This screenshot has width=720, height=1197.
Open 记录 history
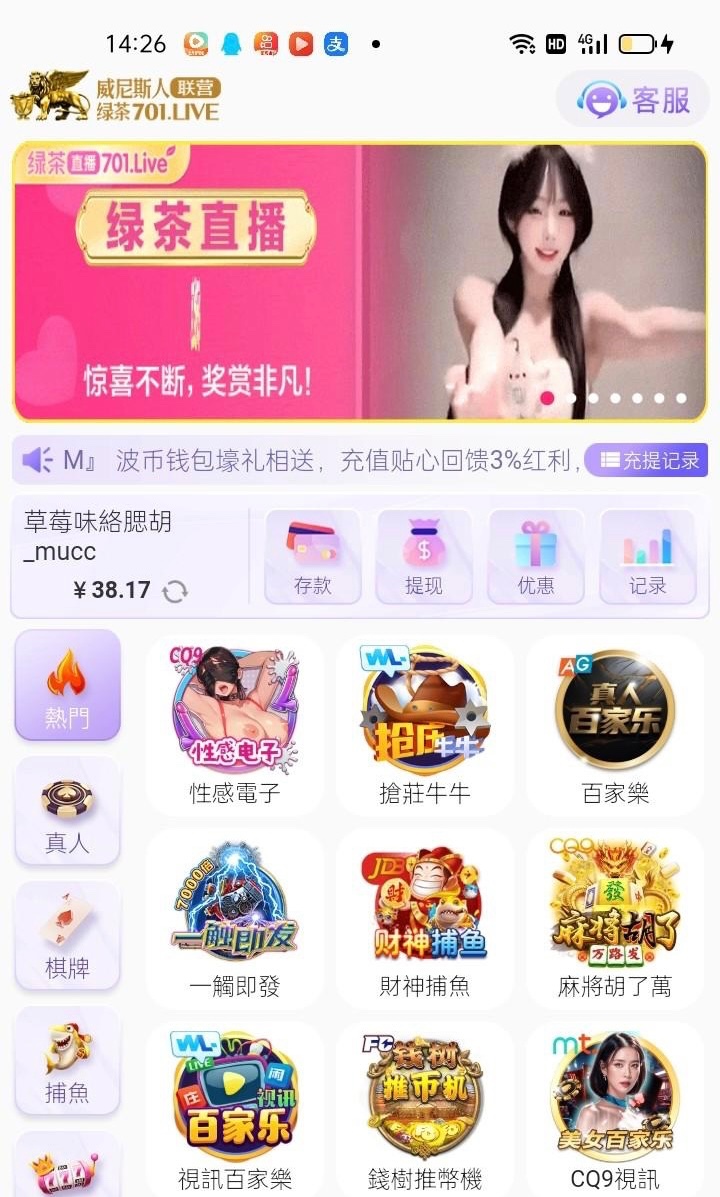(648, 557)
